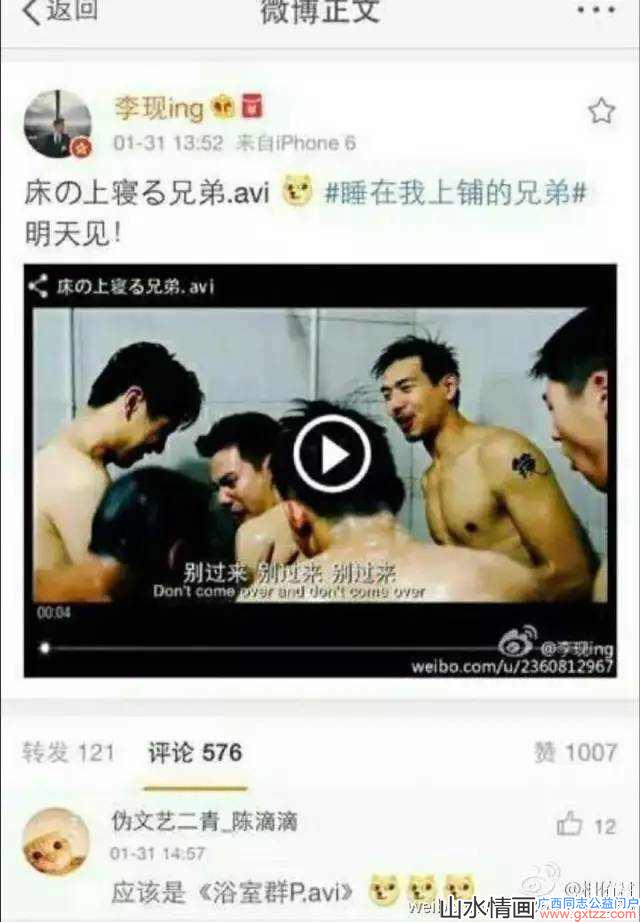Switch to the 评论 576 tab
Image resolution: width=640 pixels, height=922 pixels.
point(195,753)
